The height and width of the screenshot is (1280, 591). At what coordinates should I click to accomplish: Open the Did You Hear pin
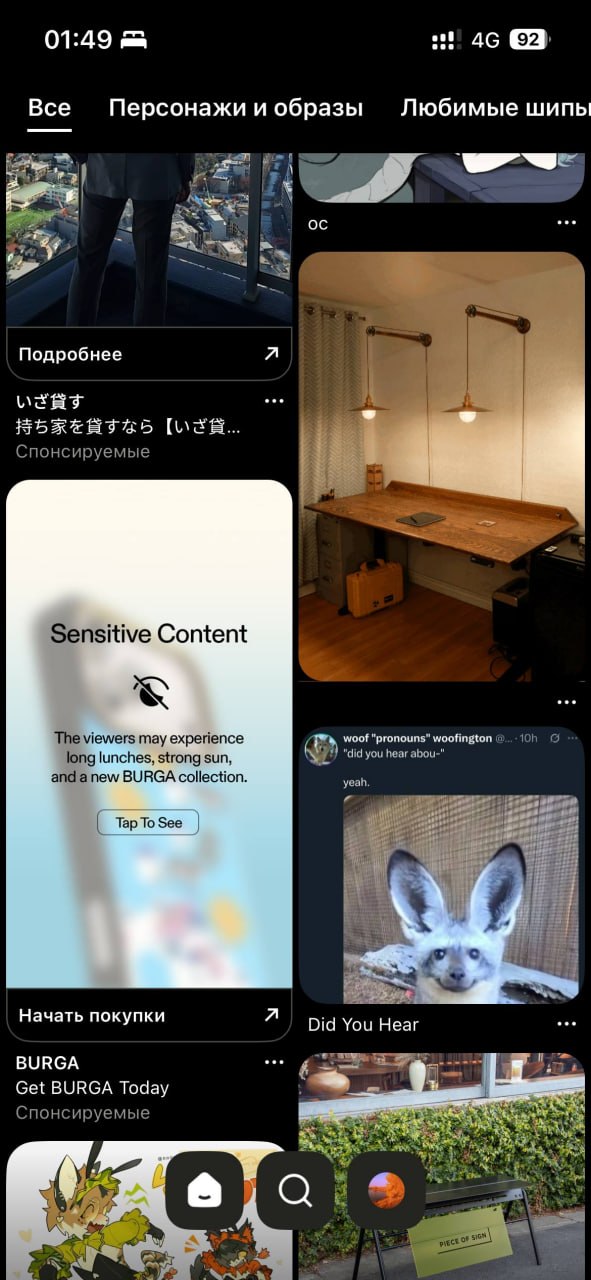pos(441,865)
